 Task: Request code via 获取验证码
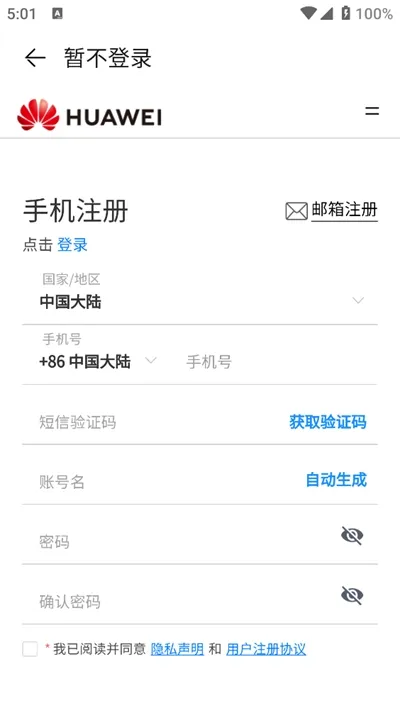(328, 422)
